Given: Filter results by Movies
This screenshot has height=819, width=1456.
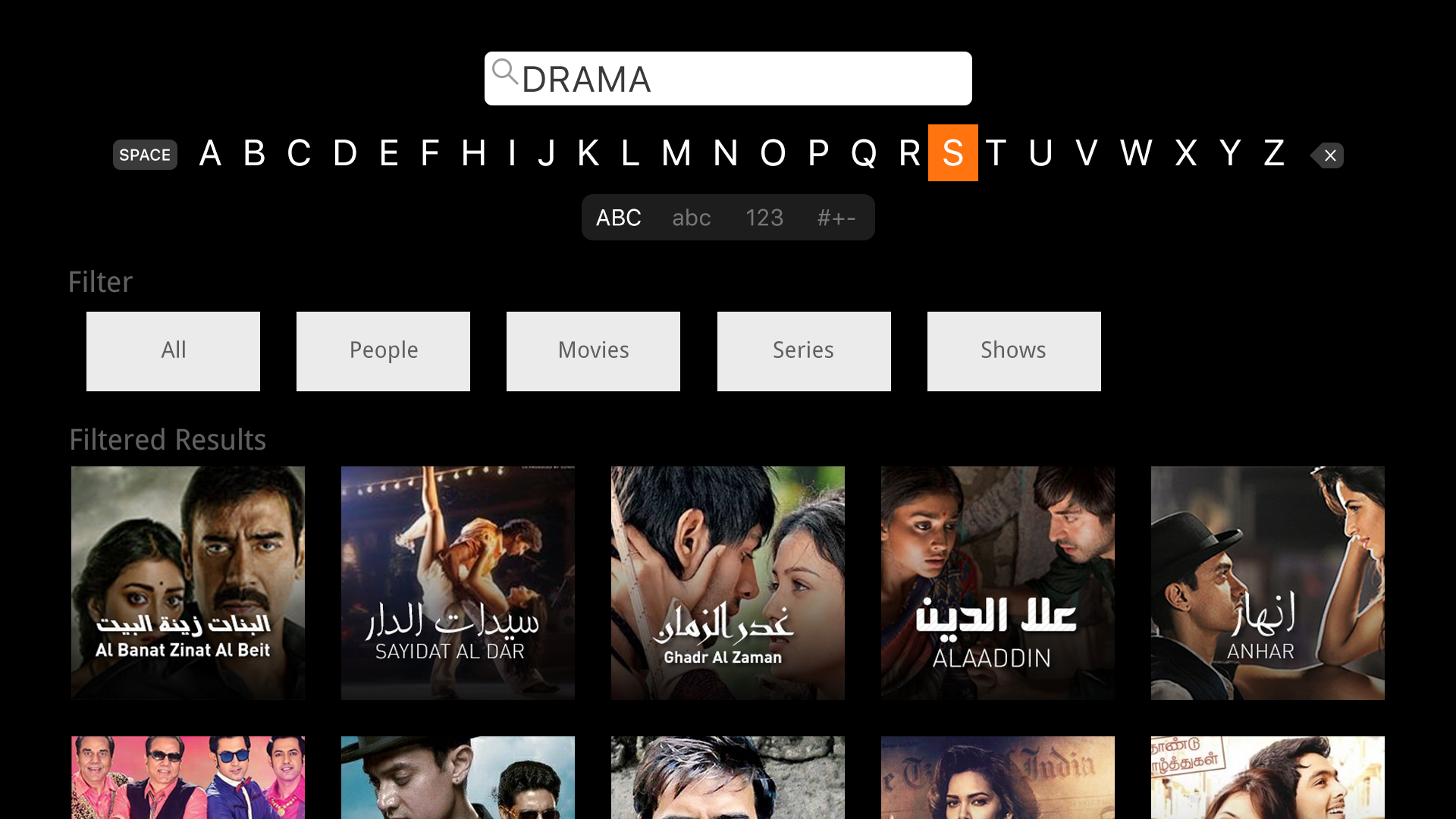Looking at the screenshot, I should pos(593,351).
